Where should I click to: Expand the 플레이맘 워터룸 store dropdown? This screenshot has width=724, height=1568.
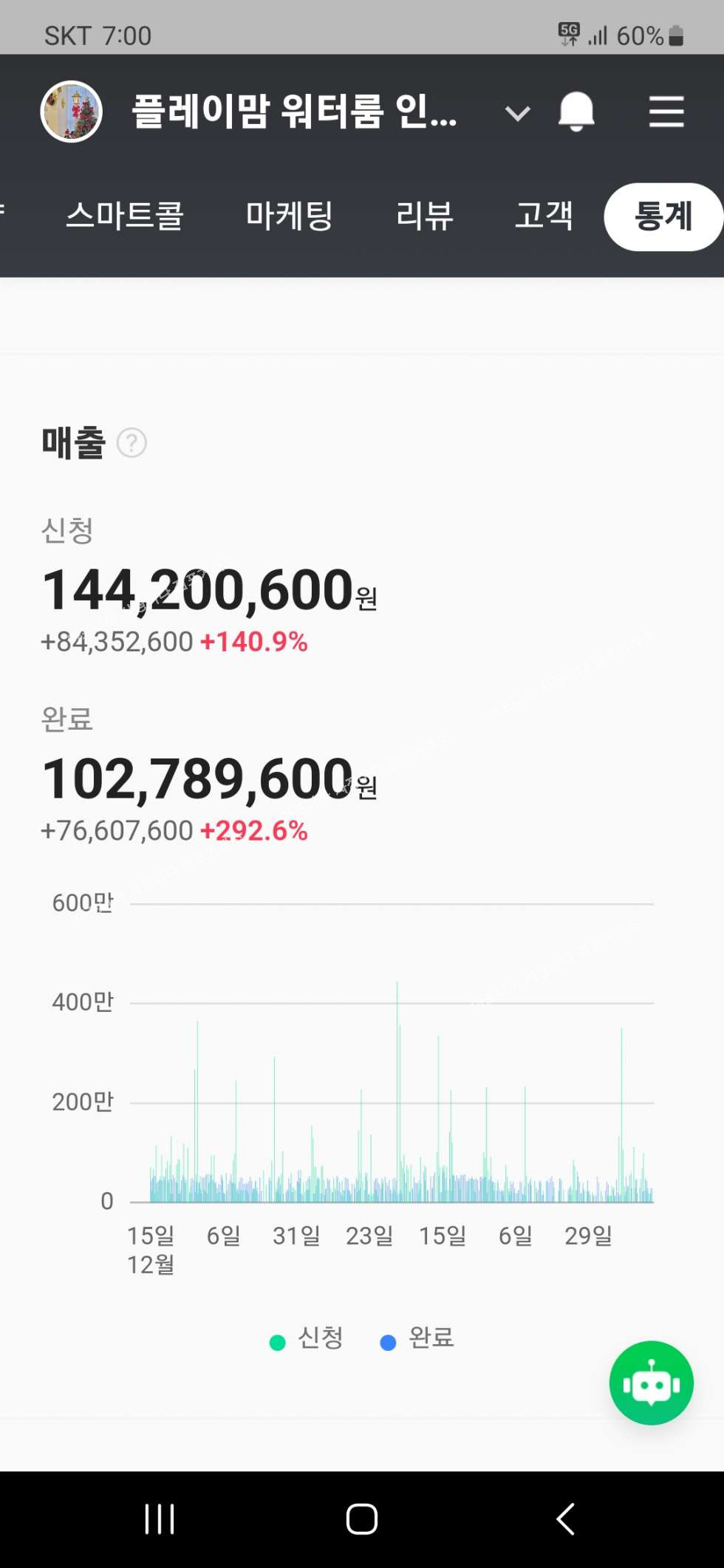pos(517,113)
